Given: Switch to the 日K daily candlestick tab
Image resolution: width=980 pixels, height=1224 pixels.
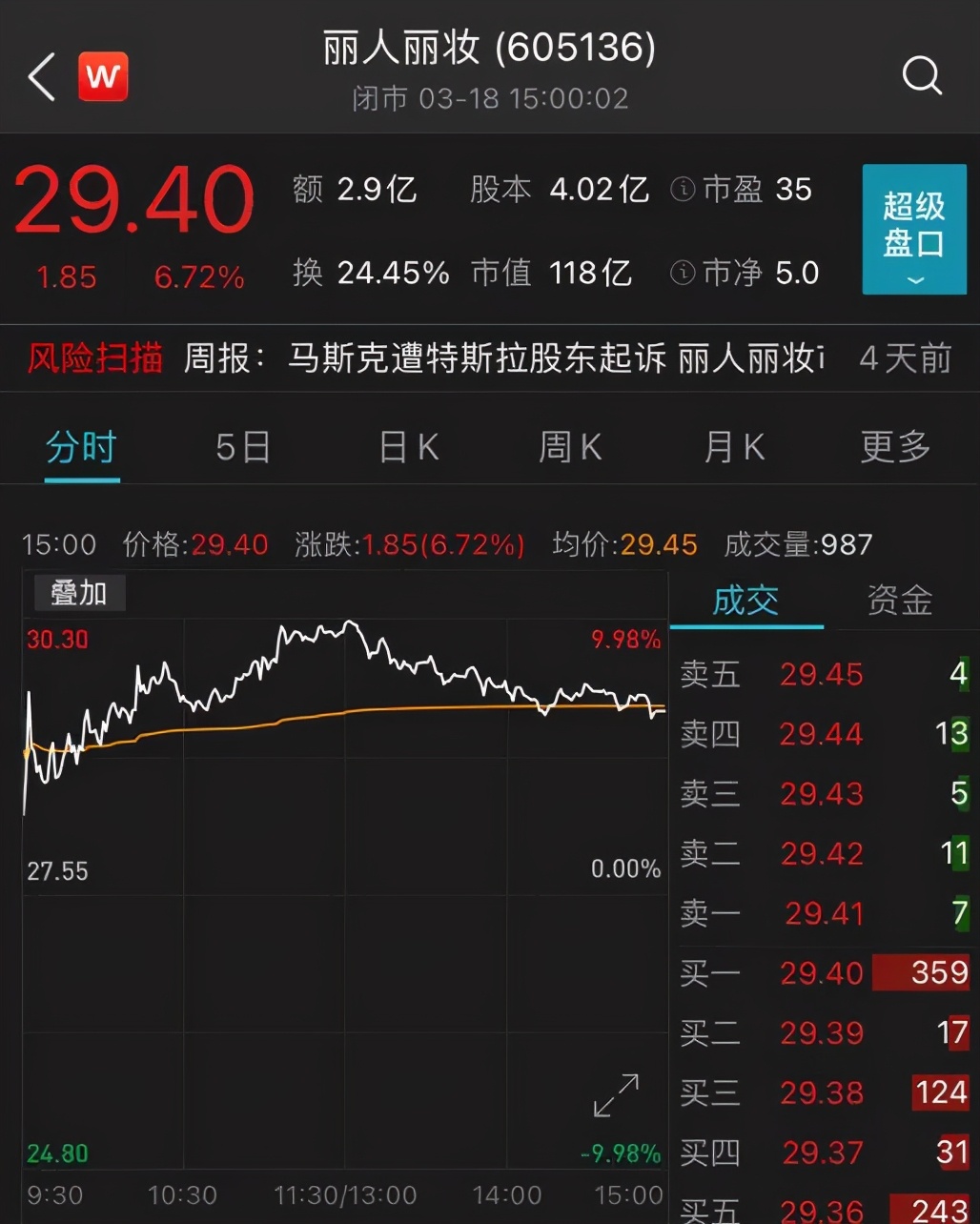Looking at the screenshot, I should [407, 446].
